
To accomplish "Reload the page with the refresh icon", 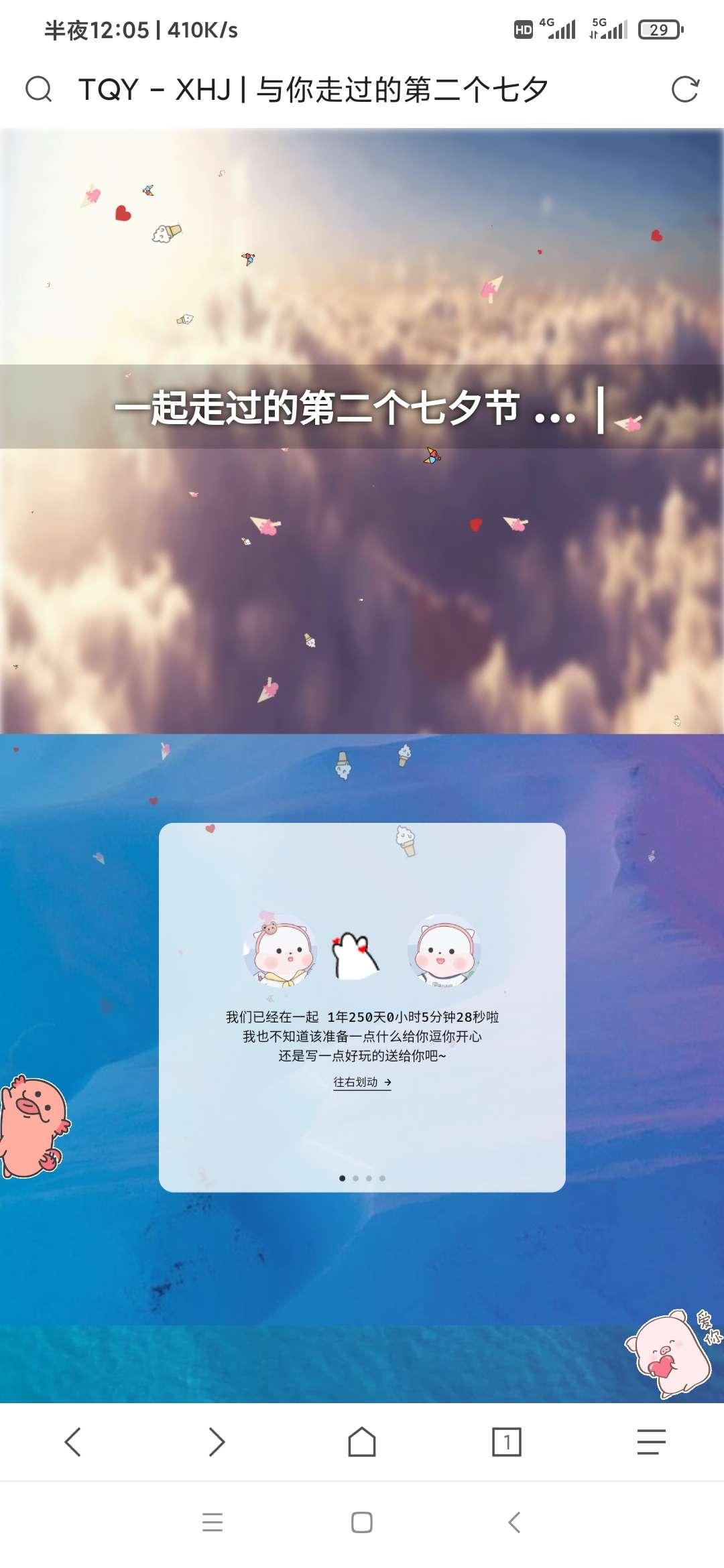I will click(685, 89).
